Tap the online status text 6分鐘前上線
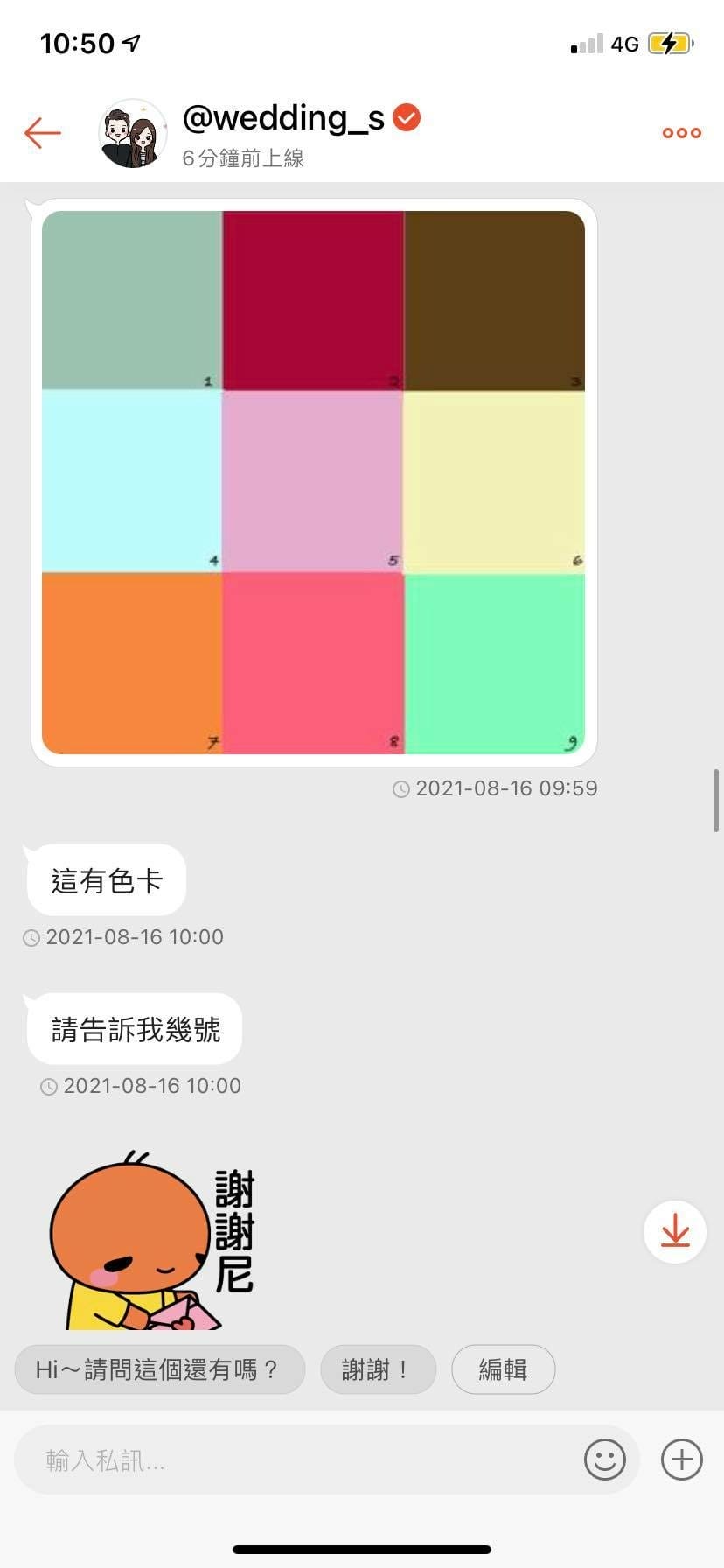The image size is (724, 1568). (x=241, y=159)
